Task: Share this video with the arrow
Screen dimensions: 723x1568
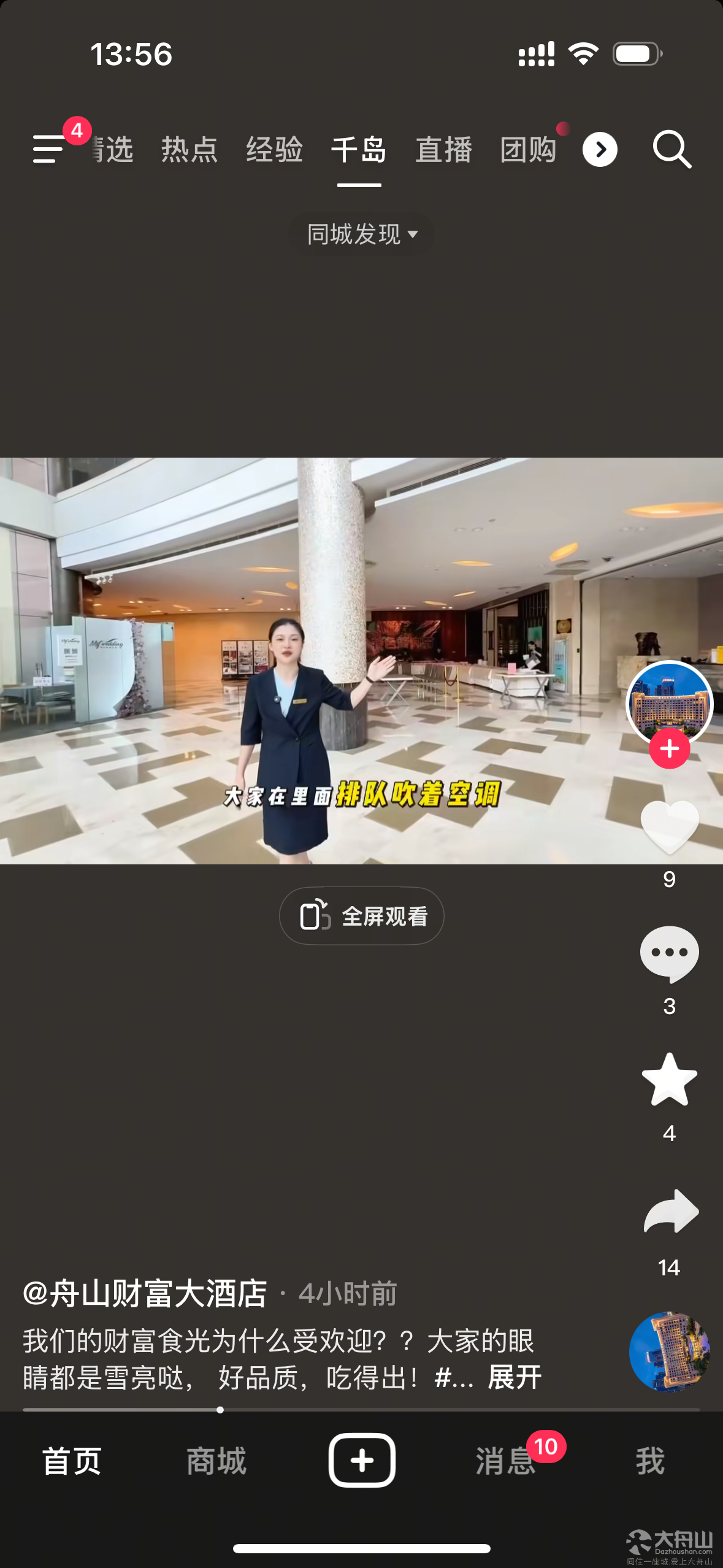Action: point(671,1211)
